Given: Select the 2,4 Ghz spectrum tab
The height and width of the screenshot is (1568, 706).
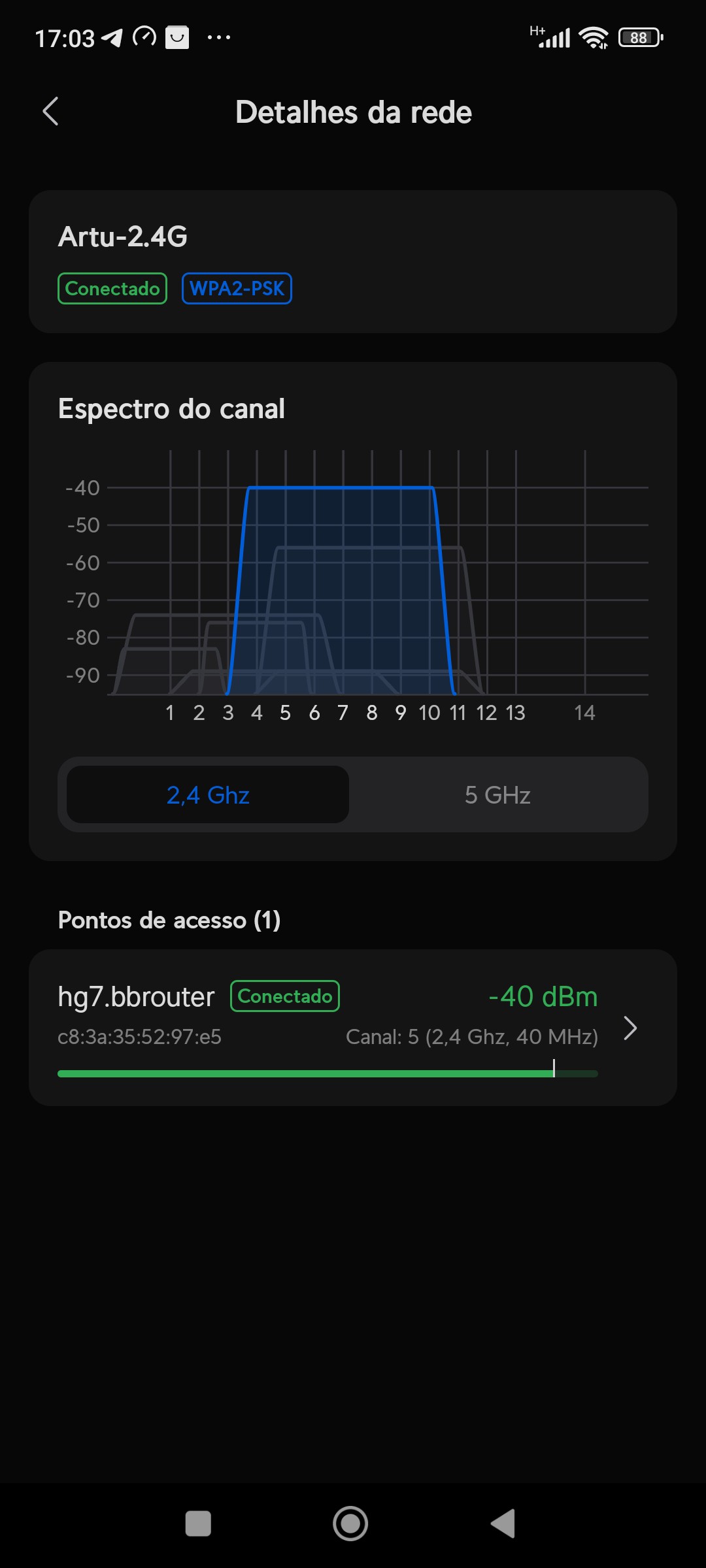Looking at the screenshot, I should (x=208, y=795).
